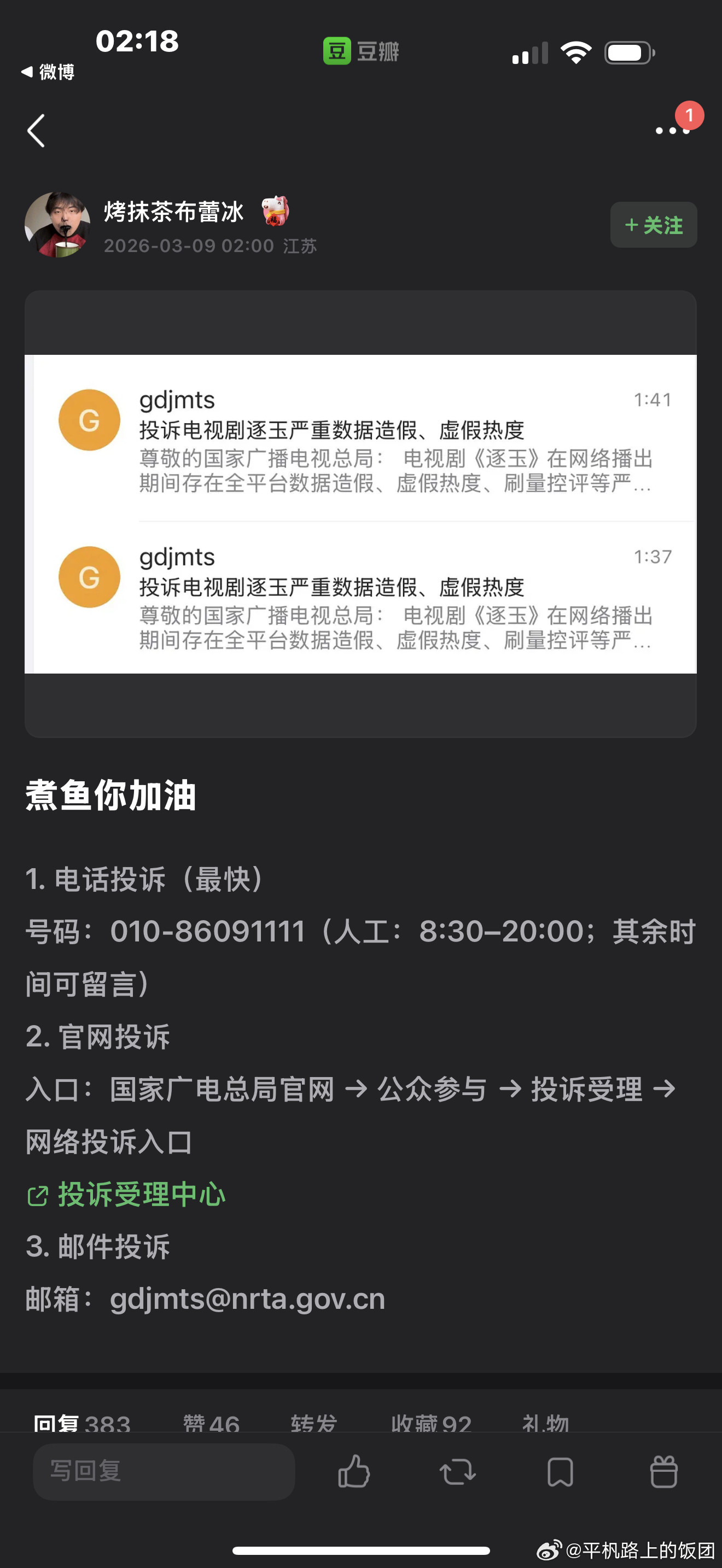Tap the +关注 follow button

(653, 225)
